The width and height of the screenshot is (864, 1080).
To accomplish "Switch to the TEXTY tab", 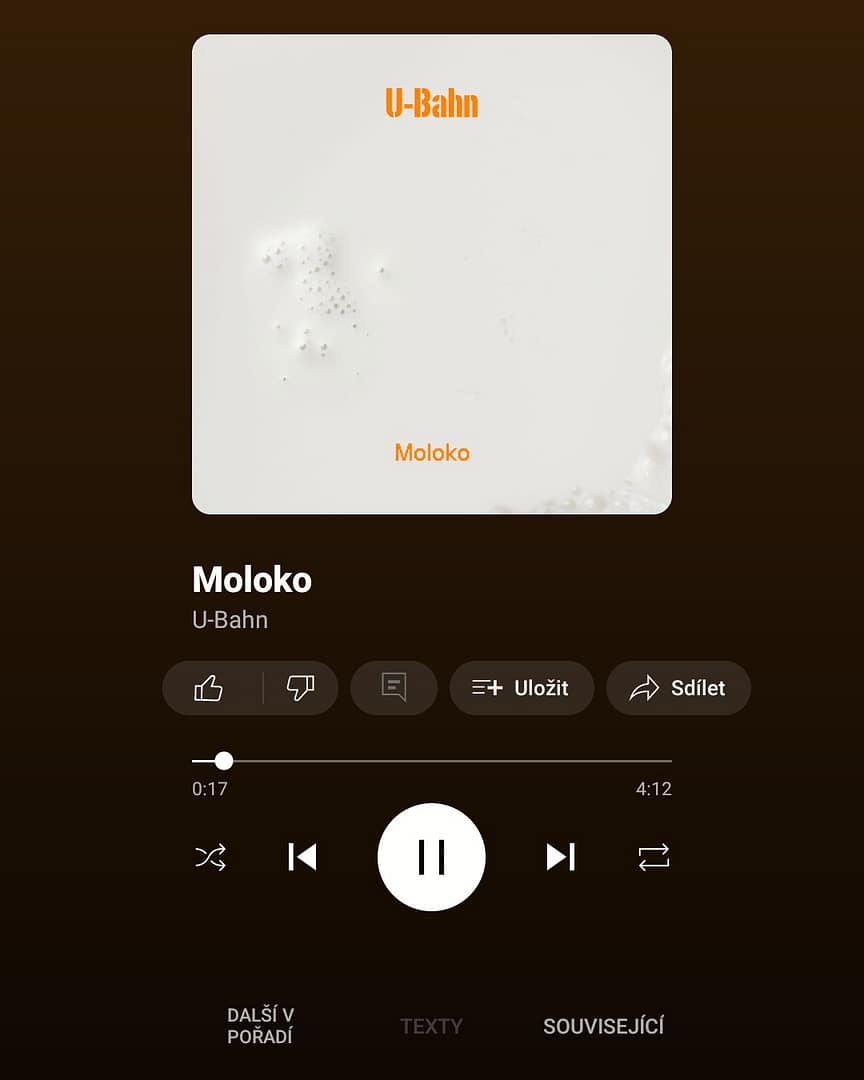I will click(431, 1025).
